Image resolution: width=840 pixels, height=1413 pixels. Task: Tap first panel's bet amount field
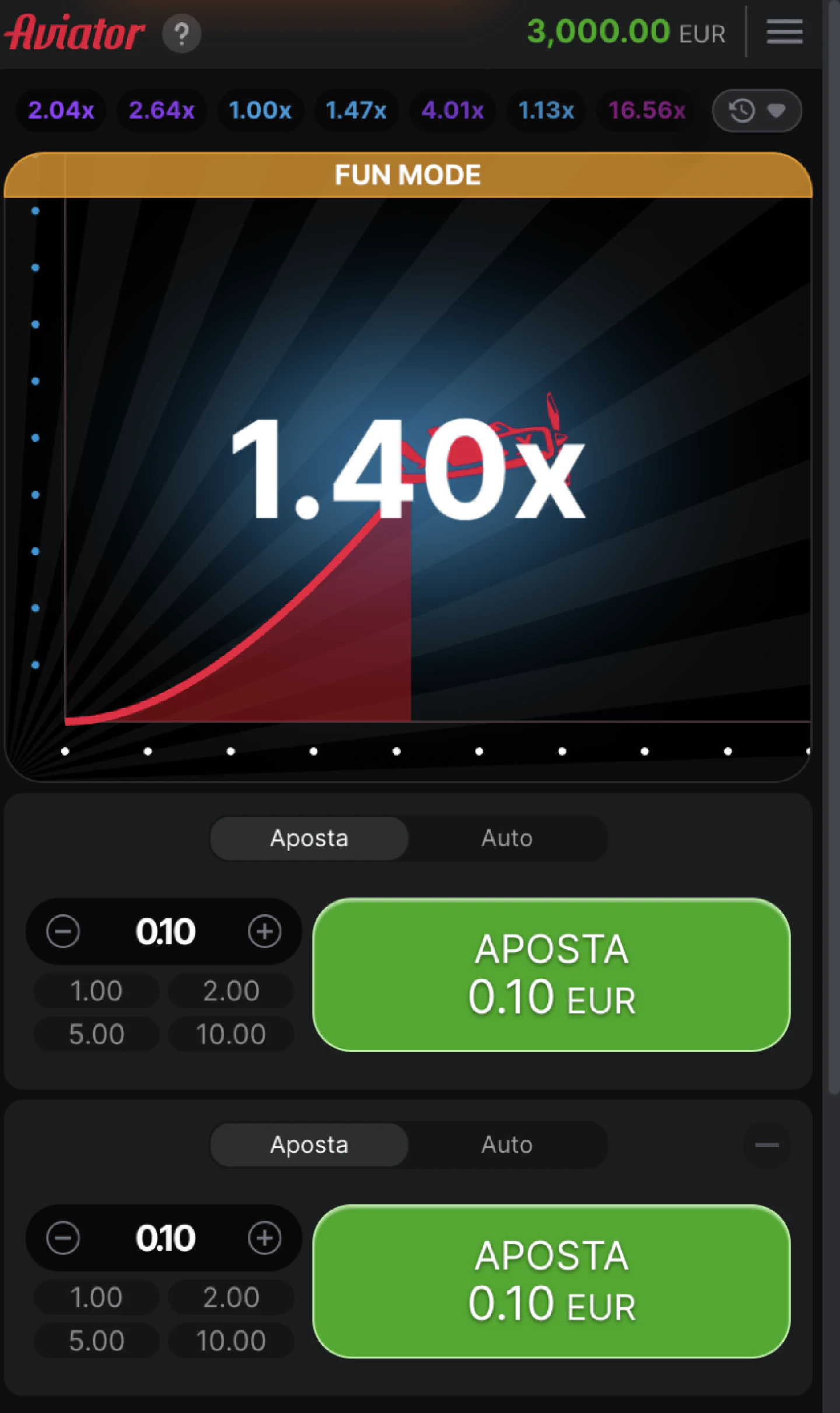[165, 931]
